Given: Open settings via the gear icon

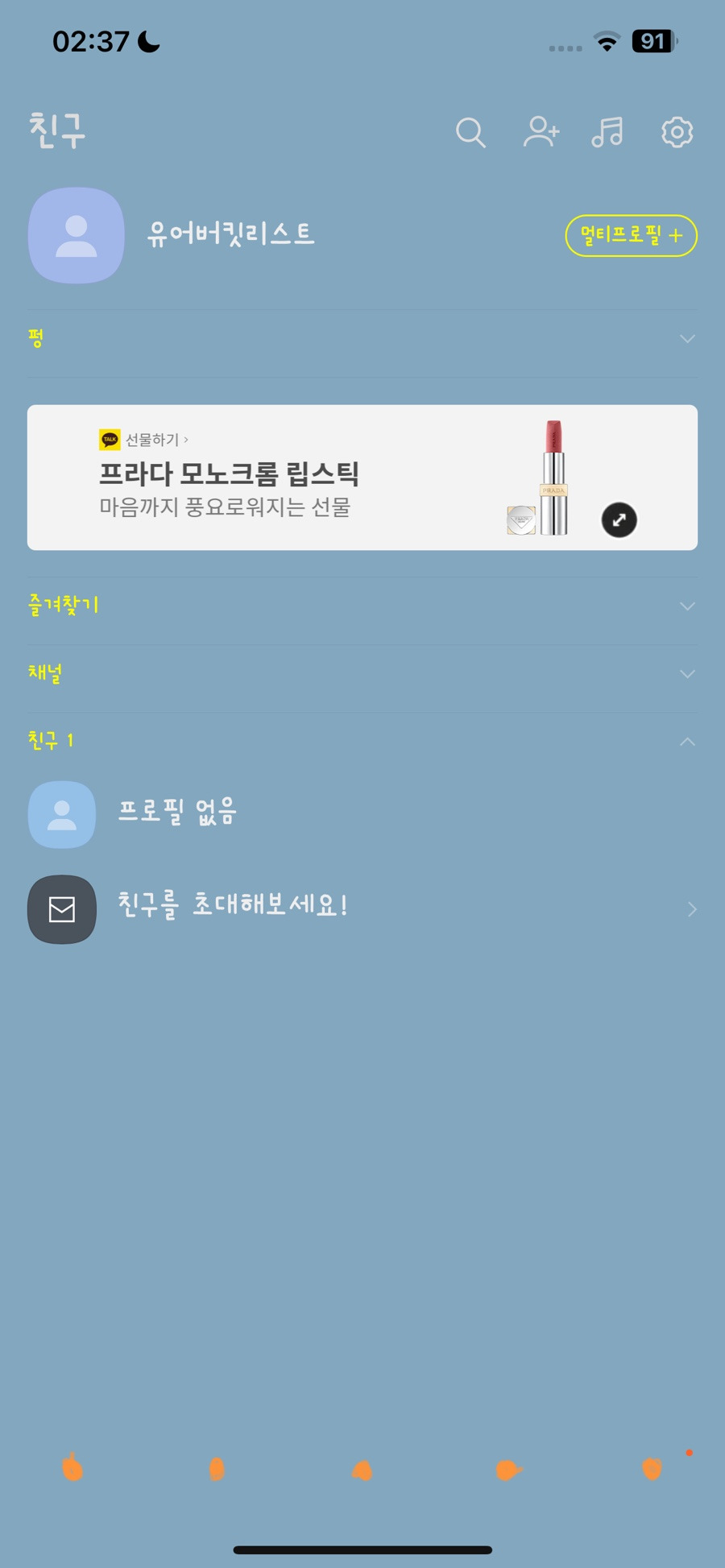Looking at the screenshot, I should pos(677,132).
